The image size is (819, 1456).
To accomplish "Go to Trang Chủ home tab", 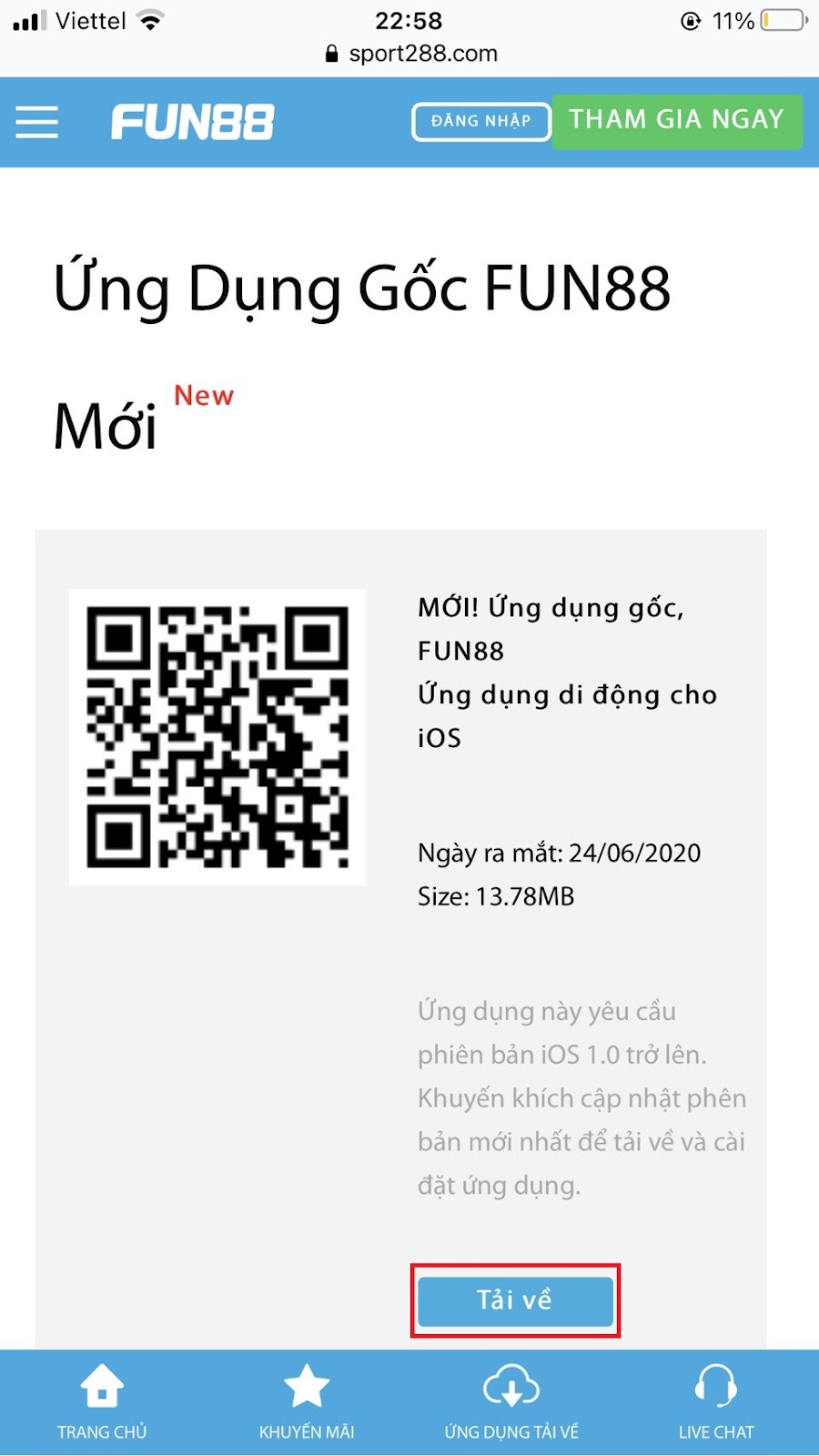I will pos(102,1402).
